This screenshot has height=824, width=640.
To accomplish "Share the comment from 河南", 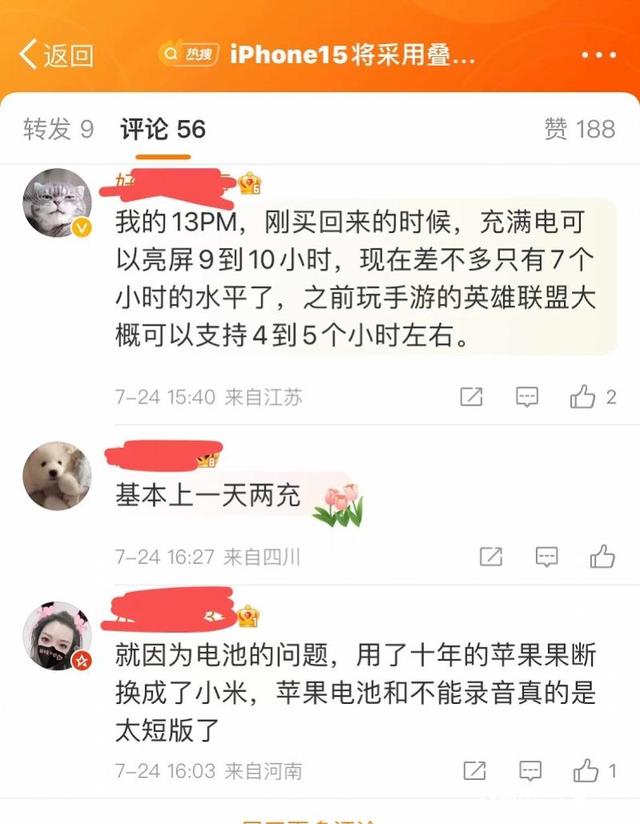I will [476, 771].
